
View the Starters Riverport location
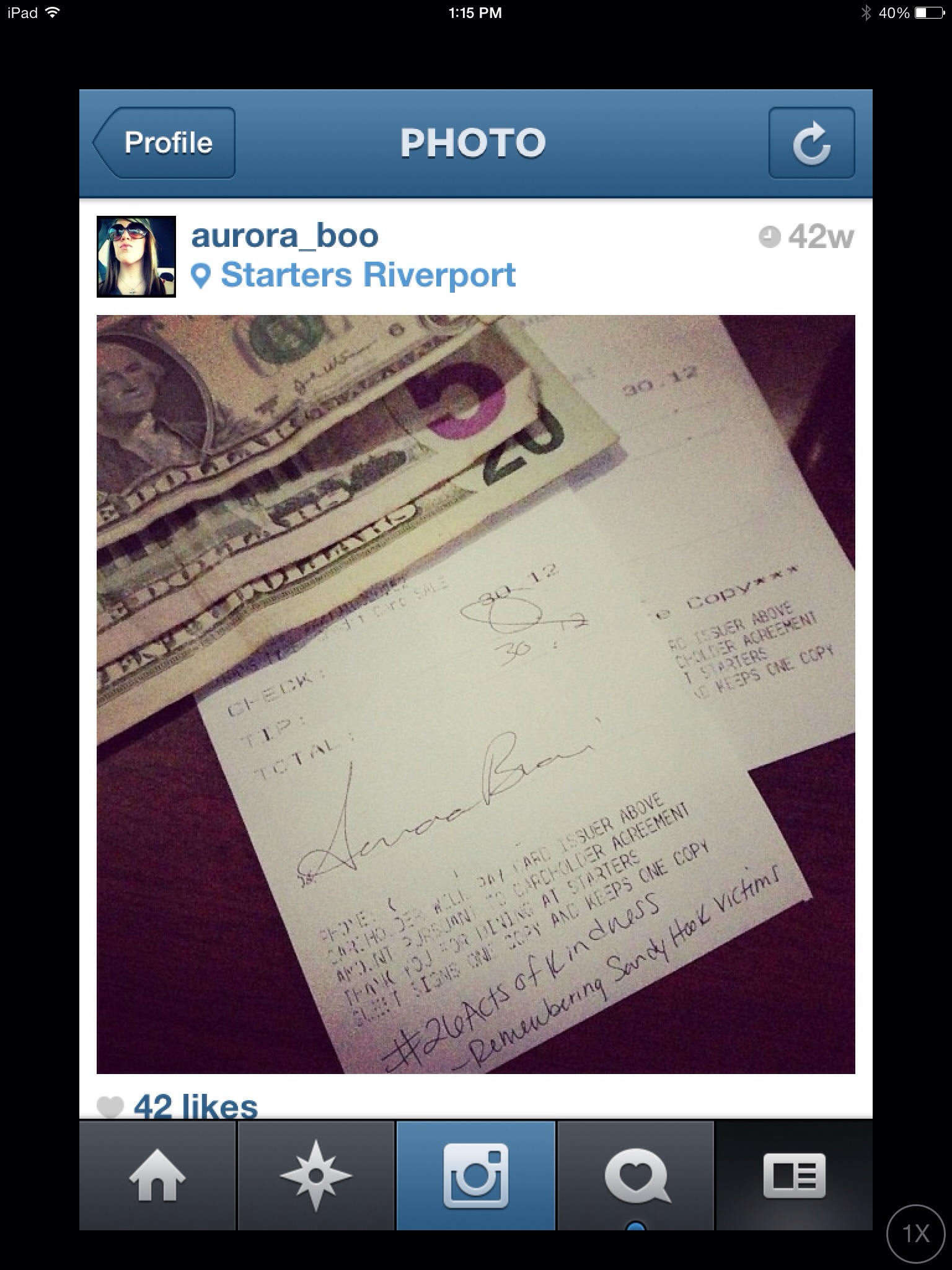point(368,275)
